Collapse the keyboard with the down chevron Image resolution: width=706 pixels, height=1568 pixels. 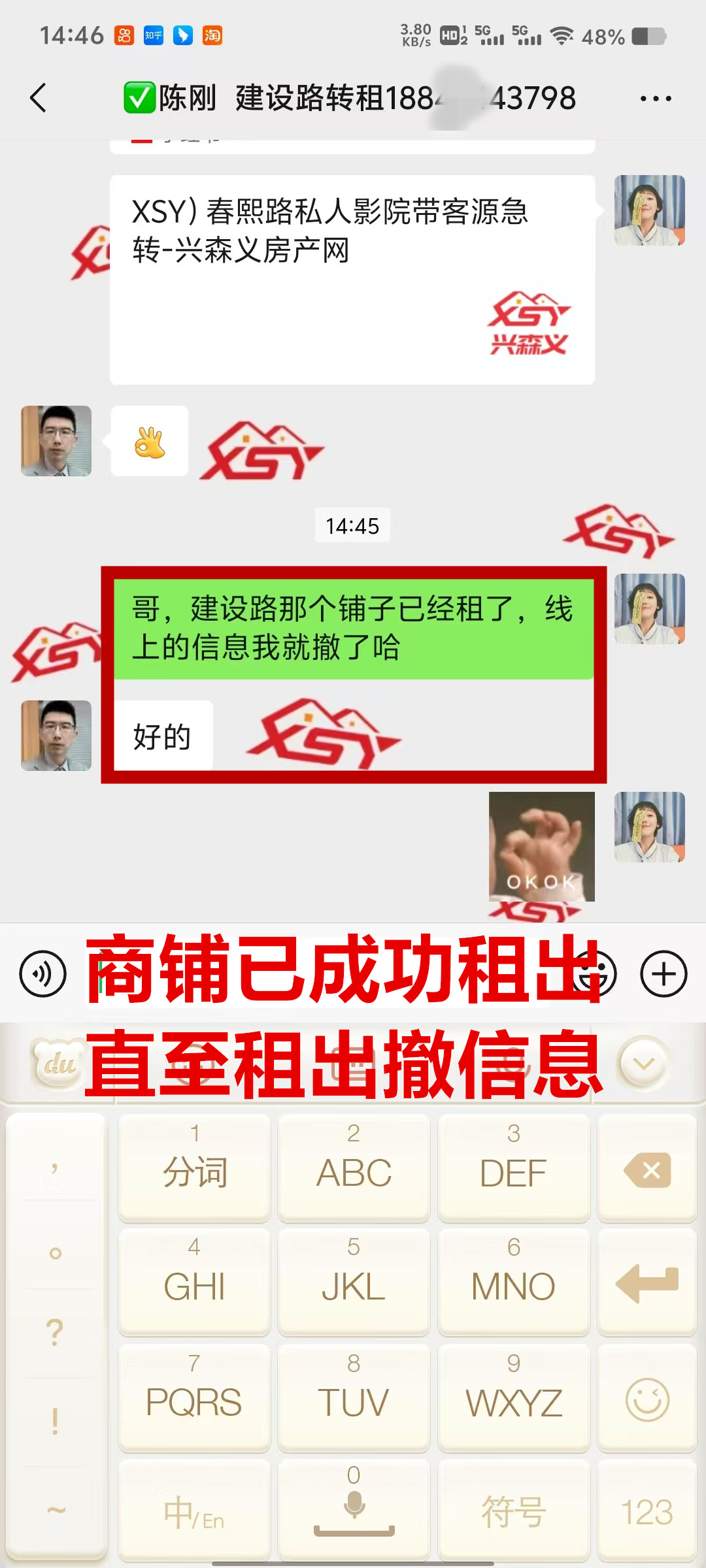(643, 1064)
